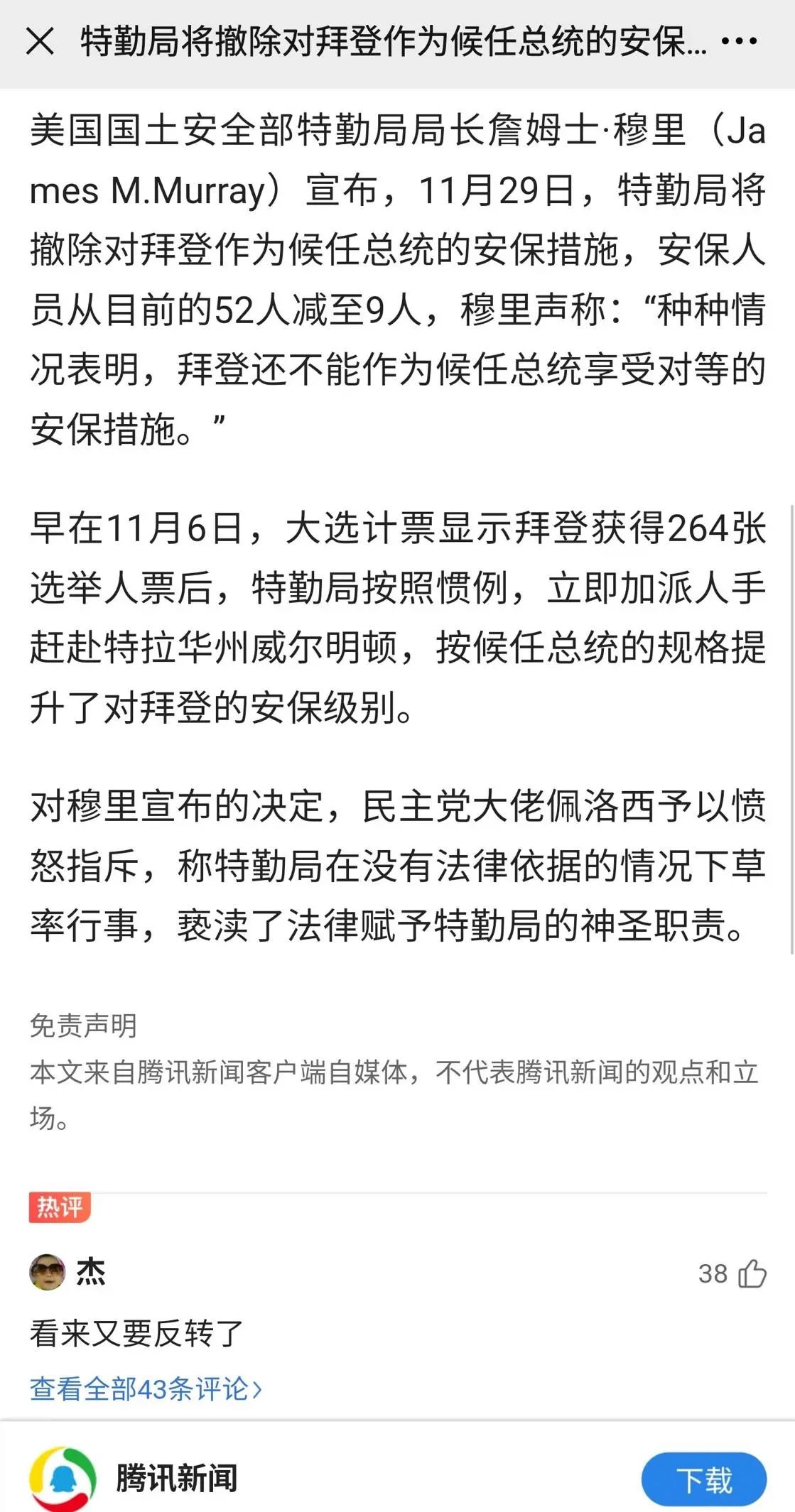The width and height of the screenshot is (795, 1512).
Task: Close the article with the X icon
Action: pyautogui.click(x=40, y=41)
